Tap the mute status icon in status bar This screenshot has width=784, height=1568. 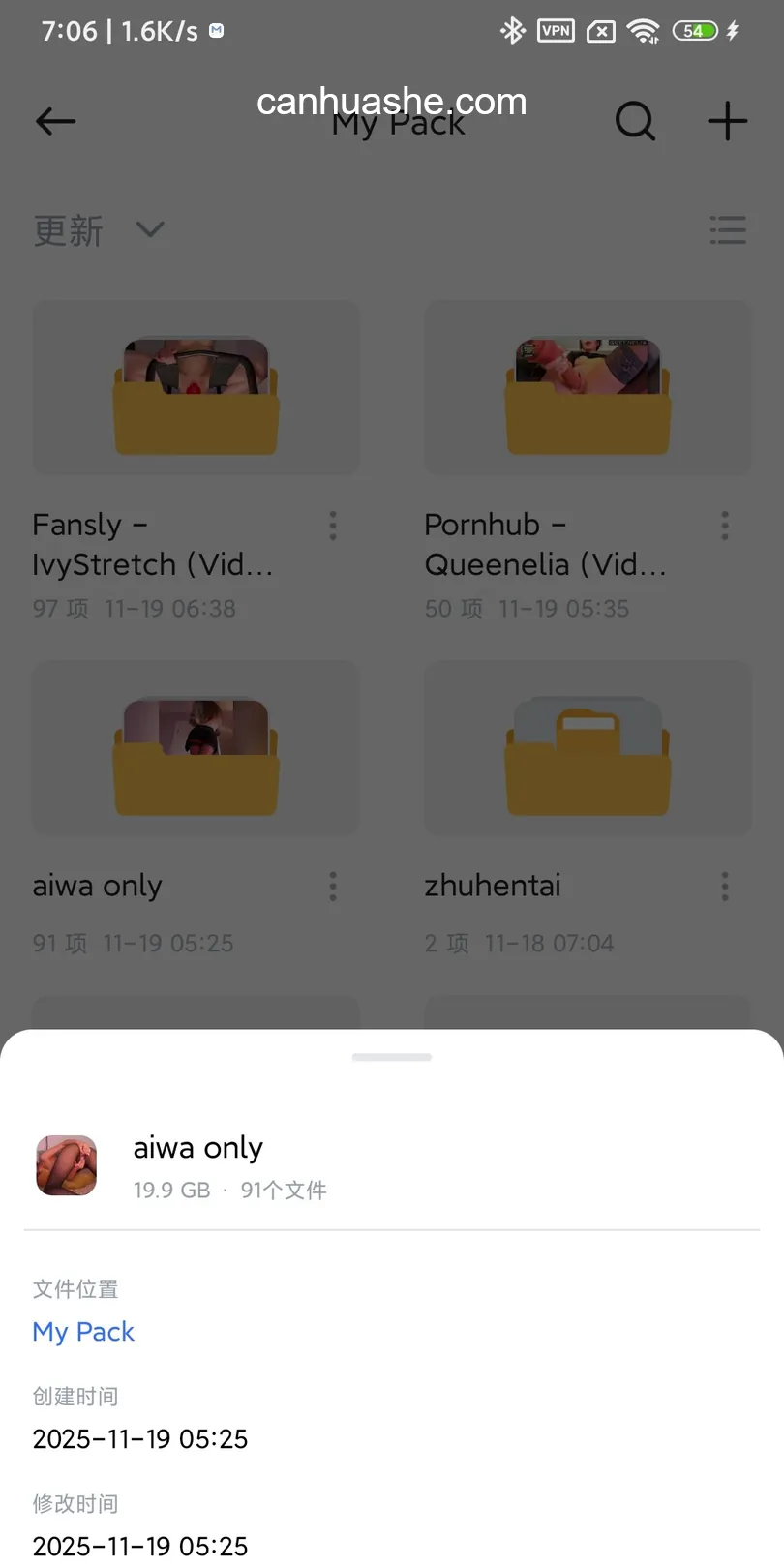[x=600, y=30]
